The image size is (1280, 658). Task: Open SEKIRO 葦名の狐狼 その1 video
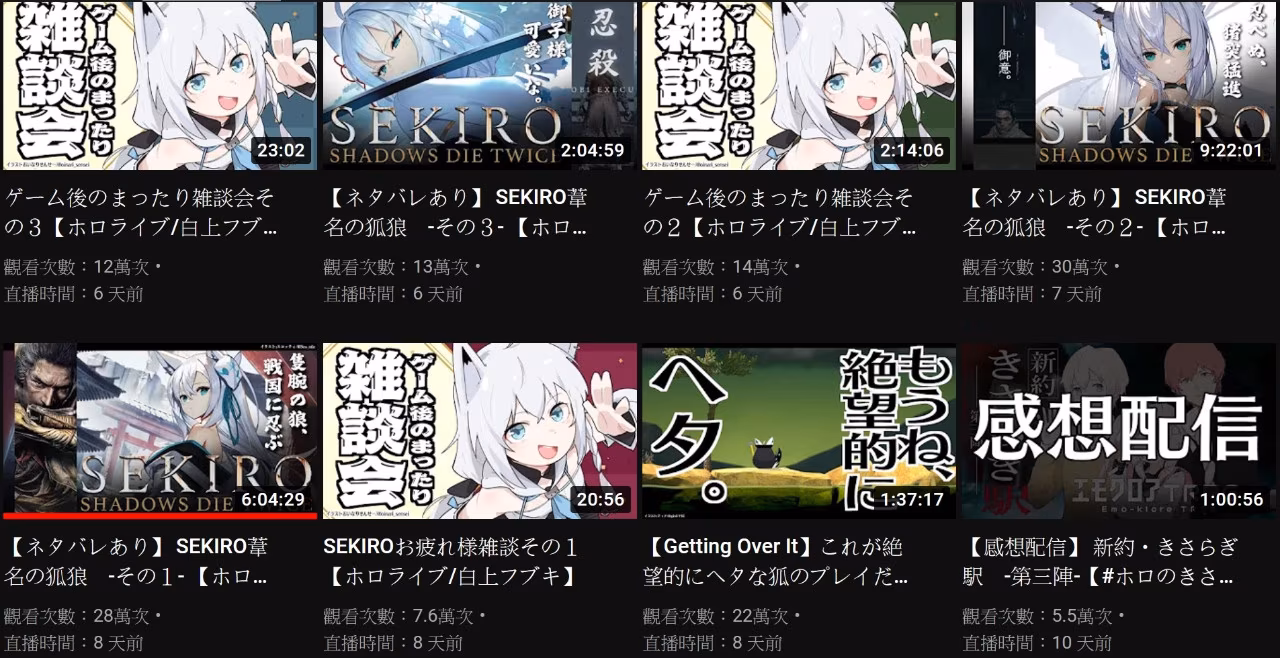click(x=158, y=430)
